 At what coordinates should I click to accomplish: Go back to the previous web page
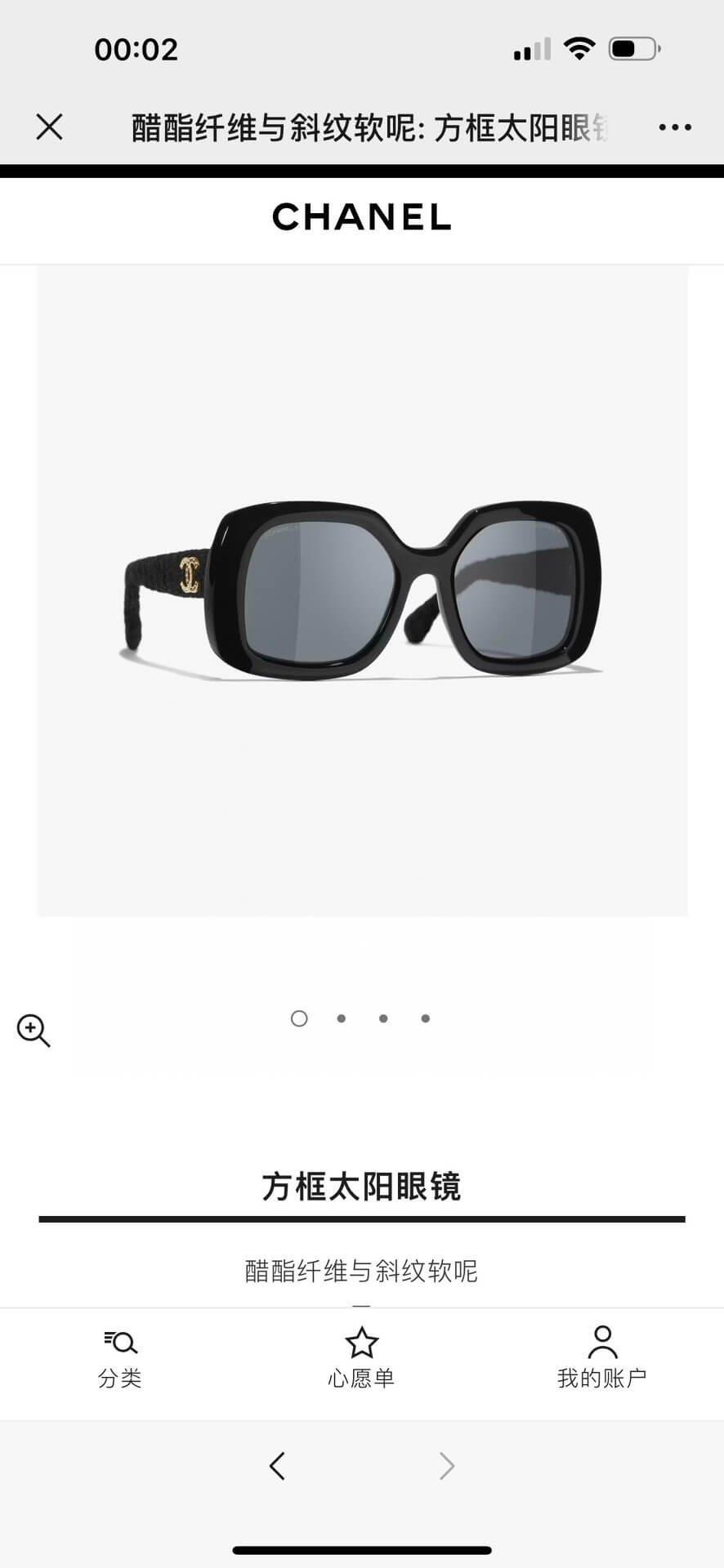click(277, 1466)
